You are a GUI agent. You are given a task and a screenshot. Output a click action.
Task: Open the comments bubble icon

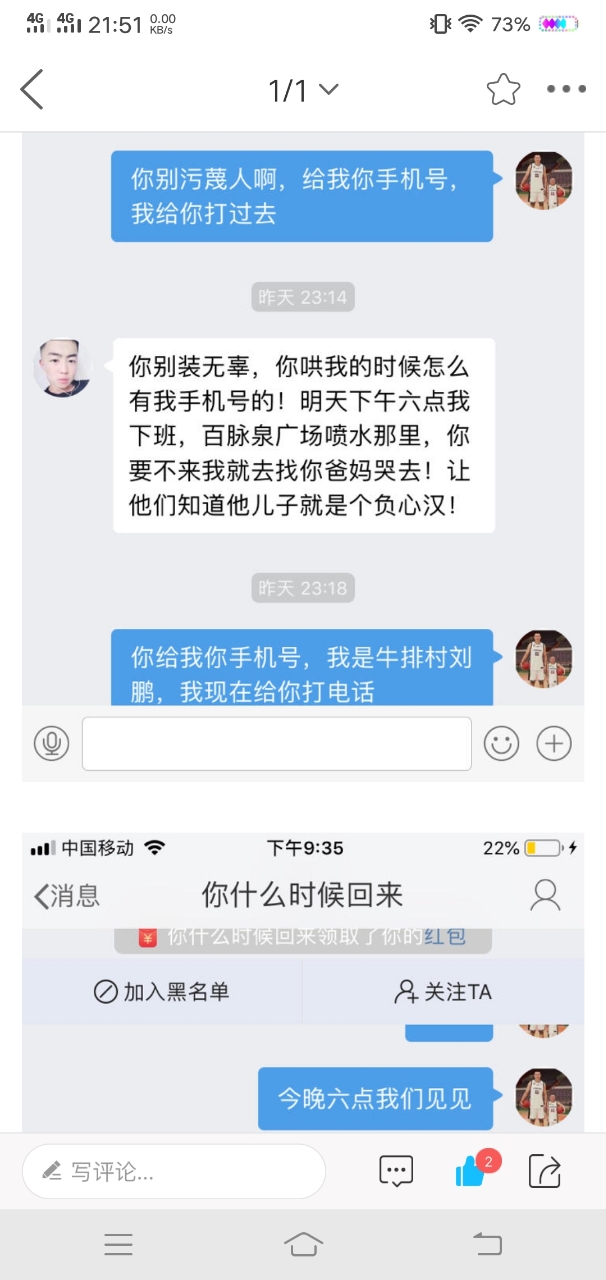396,1171
